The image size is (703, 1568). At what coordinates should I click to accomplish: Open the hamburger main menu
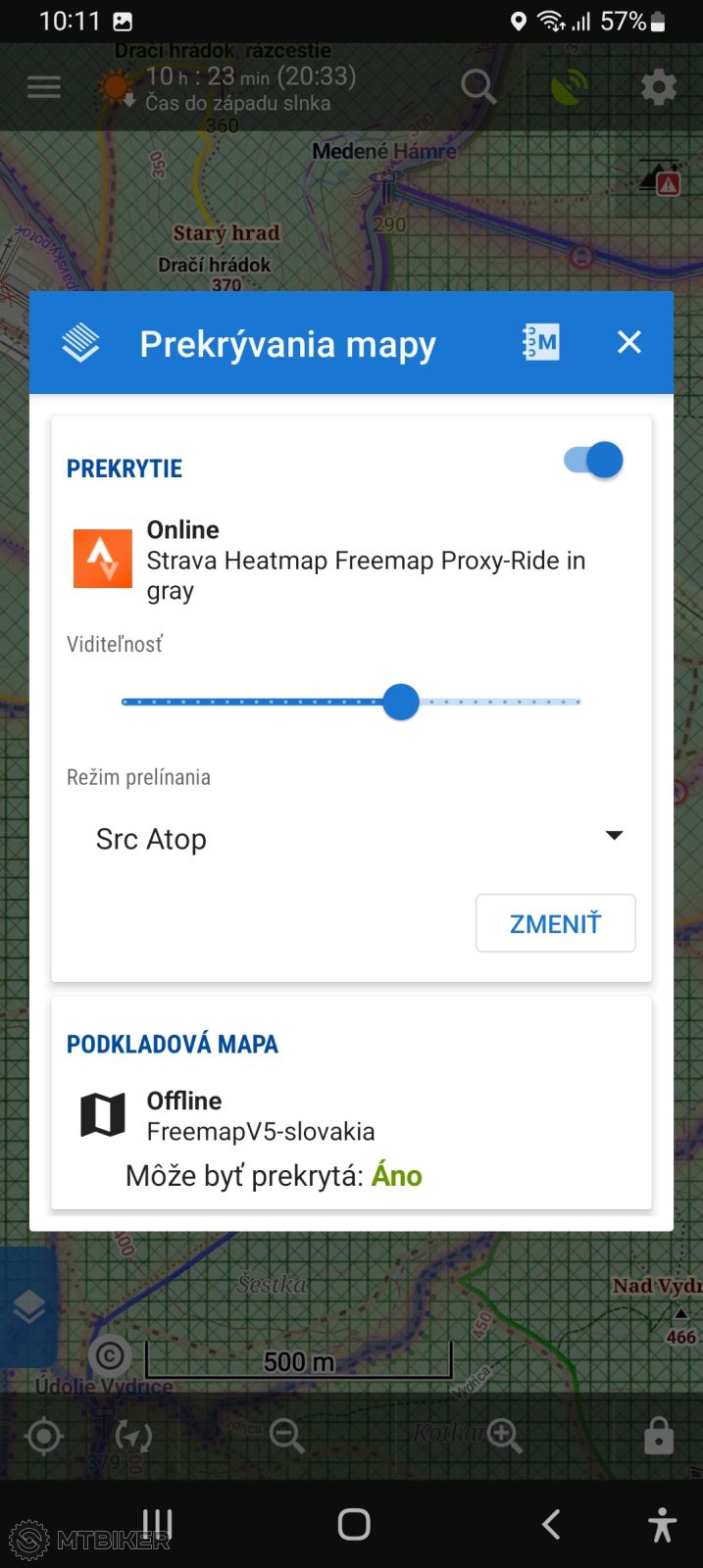click(x=43, y=87)
